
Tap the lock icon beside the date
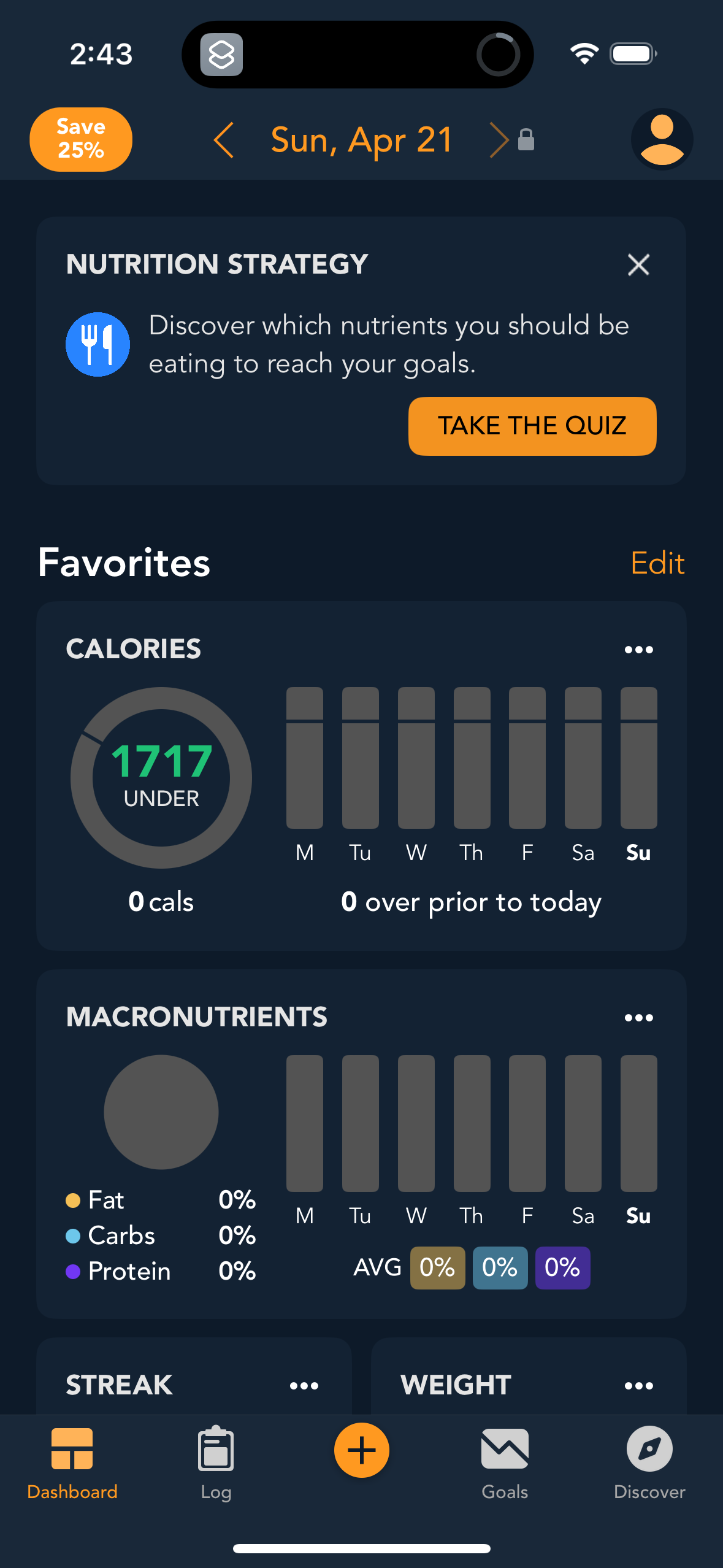525,139
